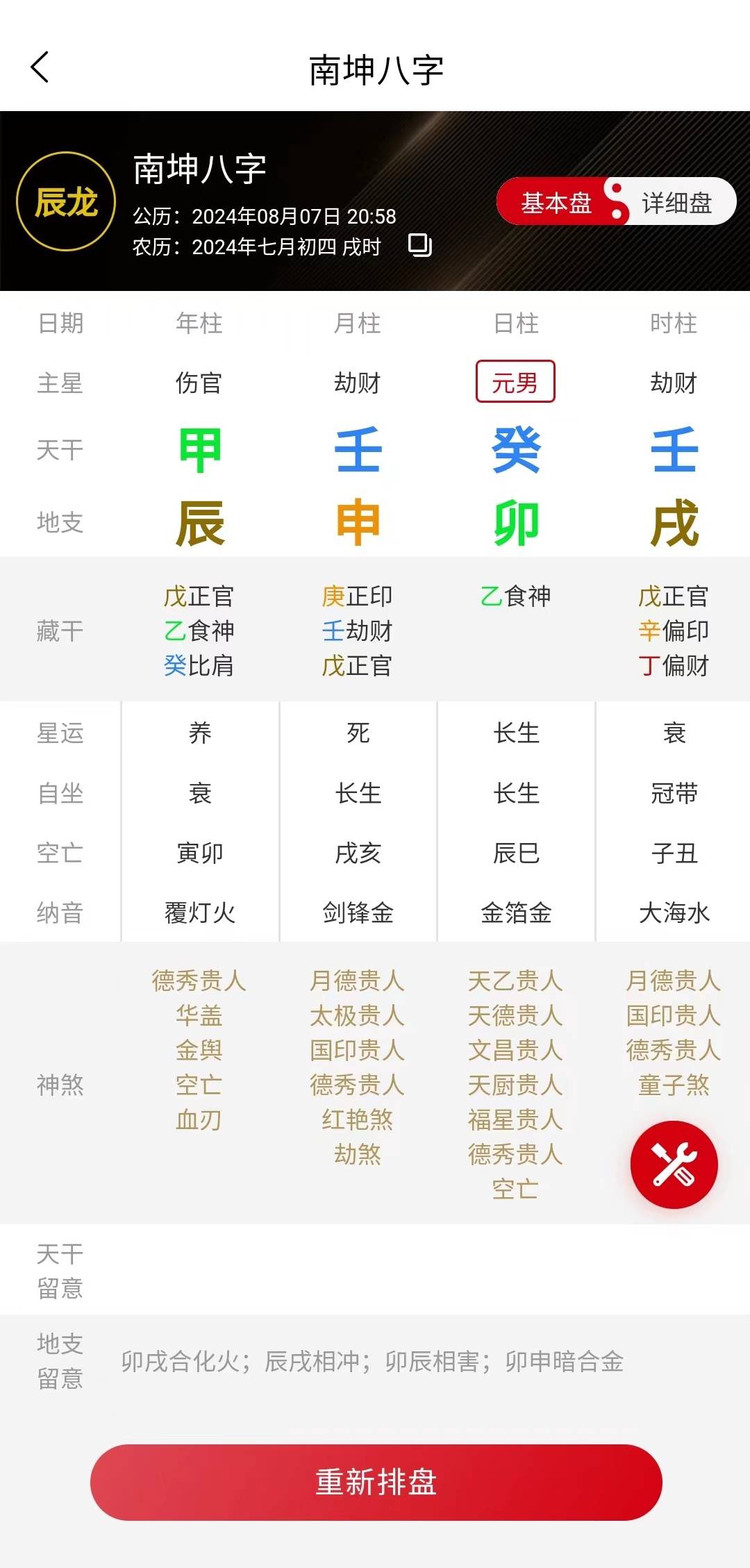The height and width of the screenshot is (1568, 750).
Task: Switch to the 详细盘 detailed chart view
Action: click(x=677, y=202)
